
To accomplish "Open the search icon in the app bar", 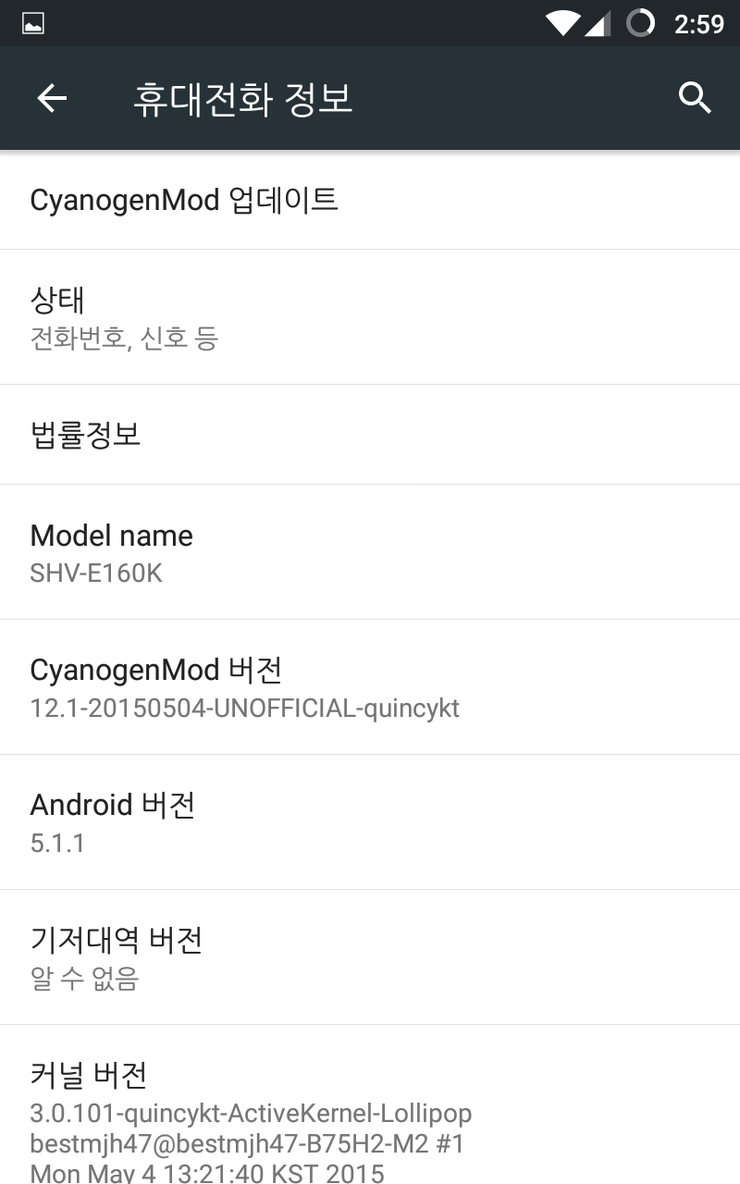I will pyautogui.click(x=694, y=98).
